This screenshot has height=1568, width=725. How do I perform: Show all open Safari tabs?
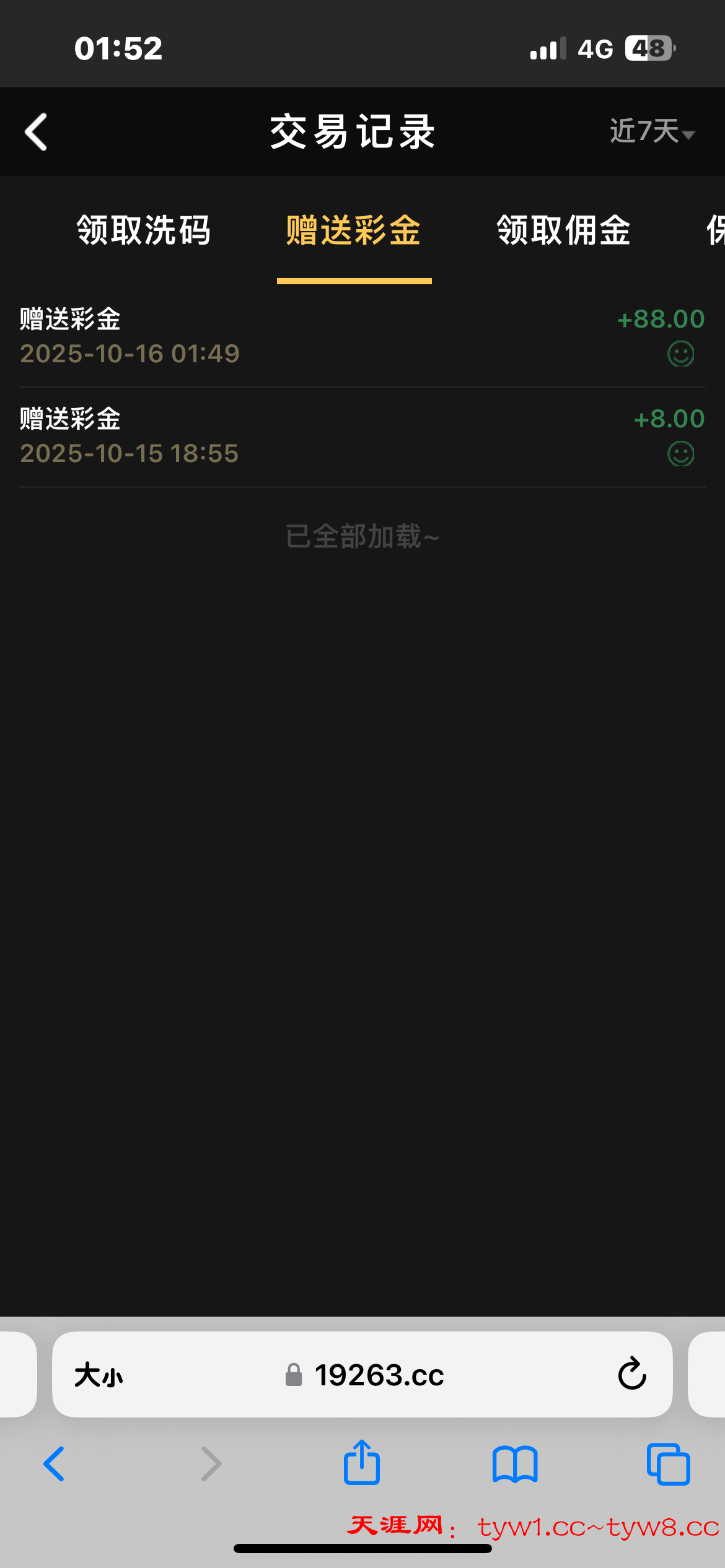click(x=668, y=1464)
